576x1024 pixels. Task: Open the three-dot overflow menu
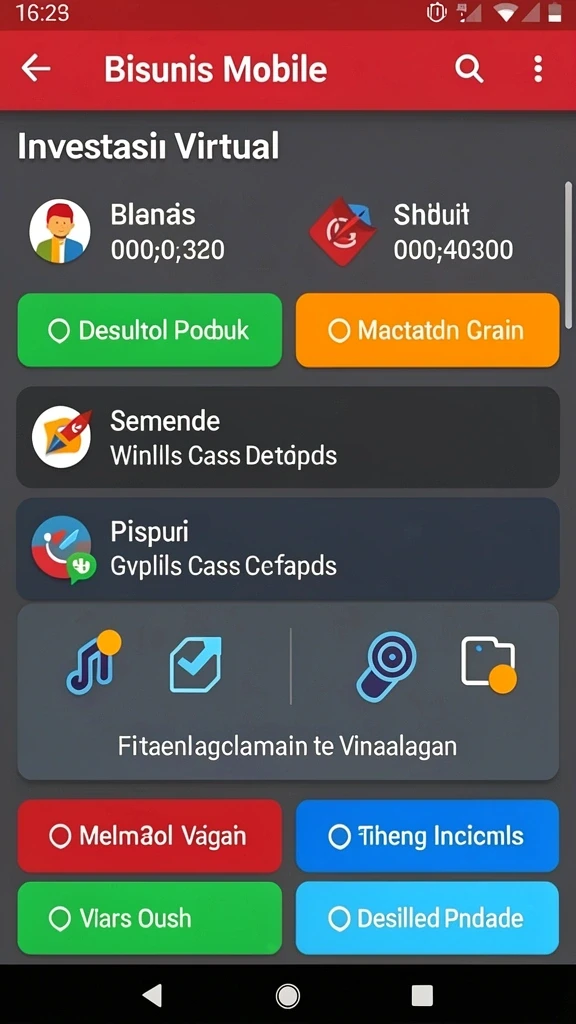pyautogui.click(x=537, y=69)
